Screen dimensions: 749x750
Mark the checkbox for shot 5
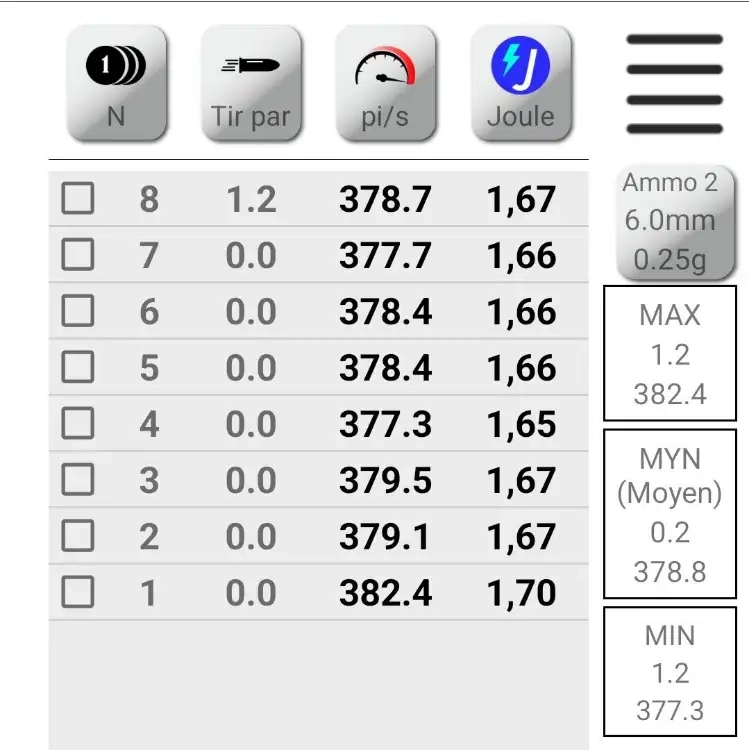[78, 368]
